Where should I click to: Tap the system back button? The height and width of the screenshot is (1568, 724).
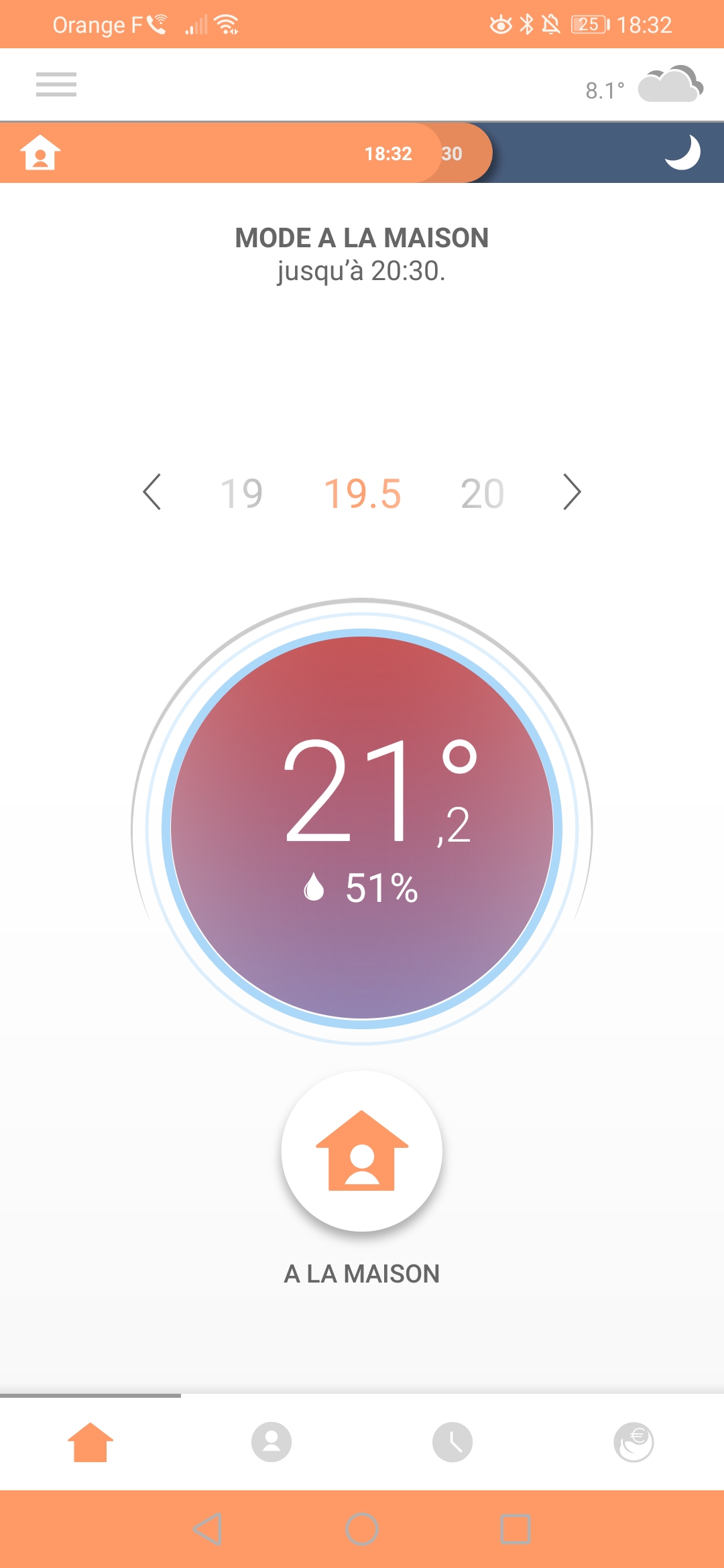click(208, 1529)
